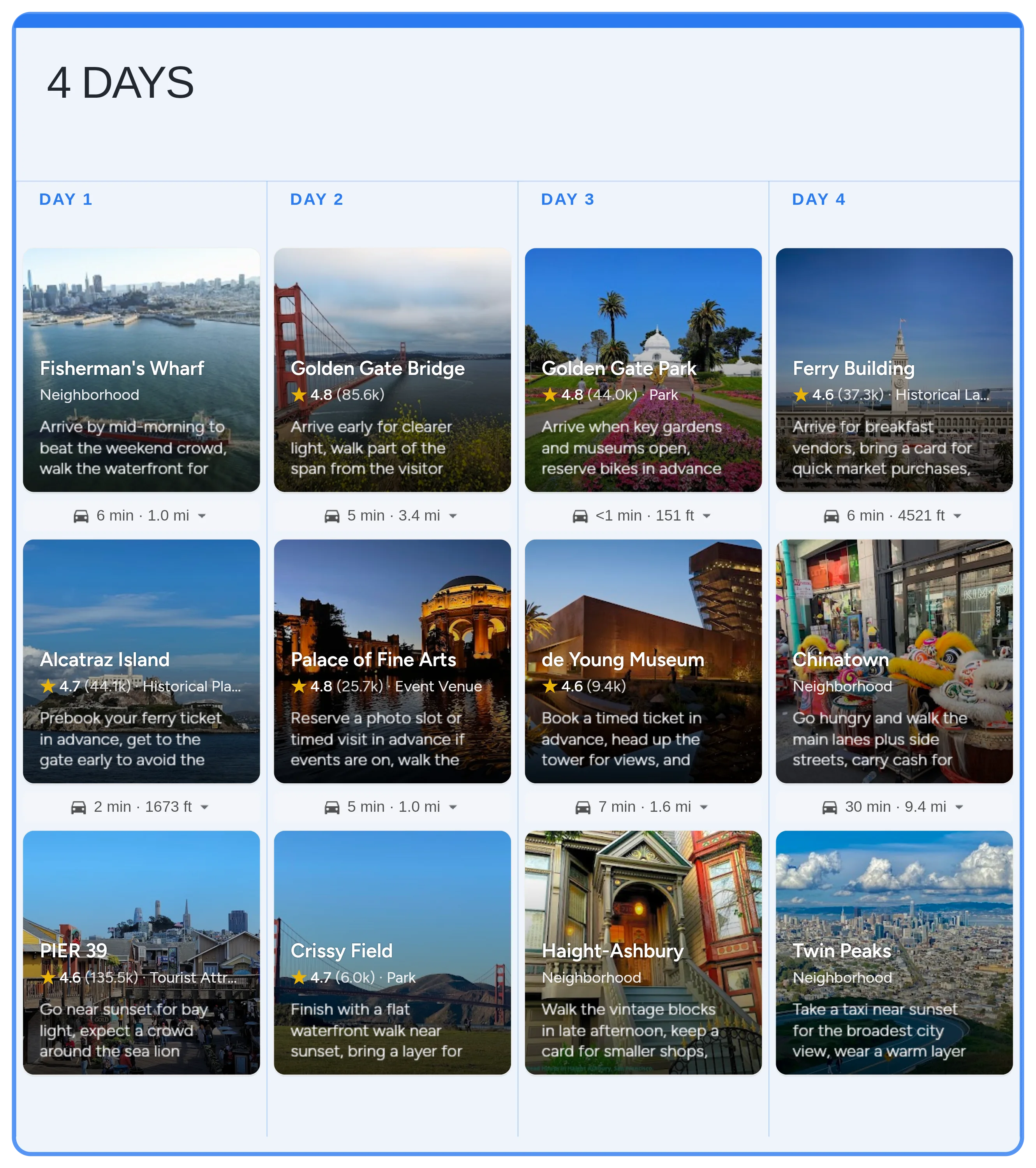Select the Haight-Ashbury card

point(643,952)
